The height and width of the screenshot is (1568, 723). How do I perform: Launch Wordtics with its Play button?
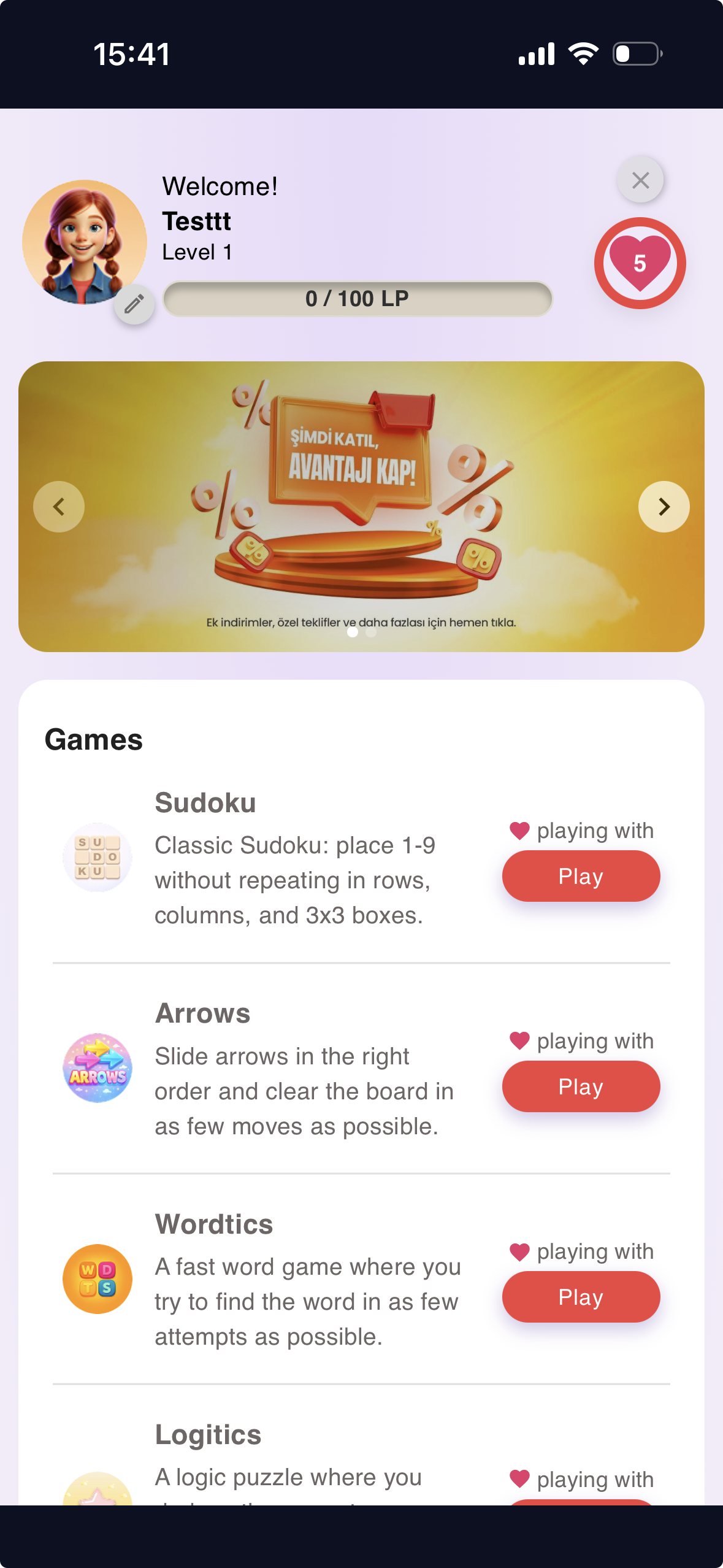click(581, 1297)
